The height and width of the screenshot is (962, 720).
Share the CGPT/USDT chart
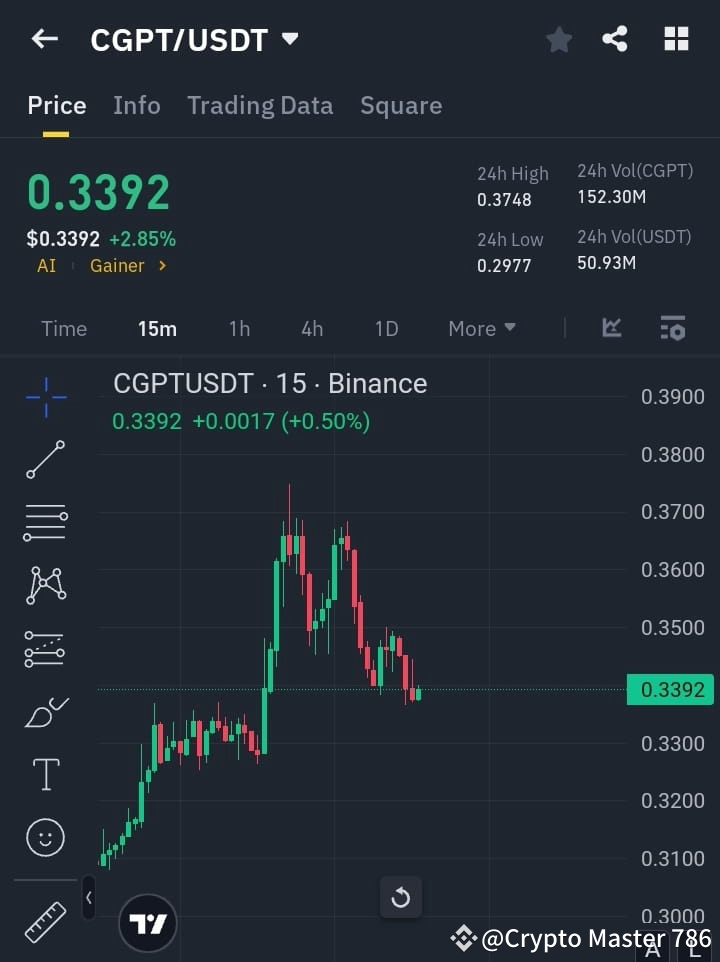tap(615, 39)
